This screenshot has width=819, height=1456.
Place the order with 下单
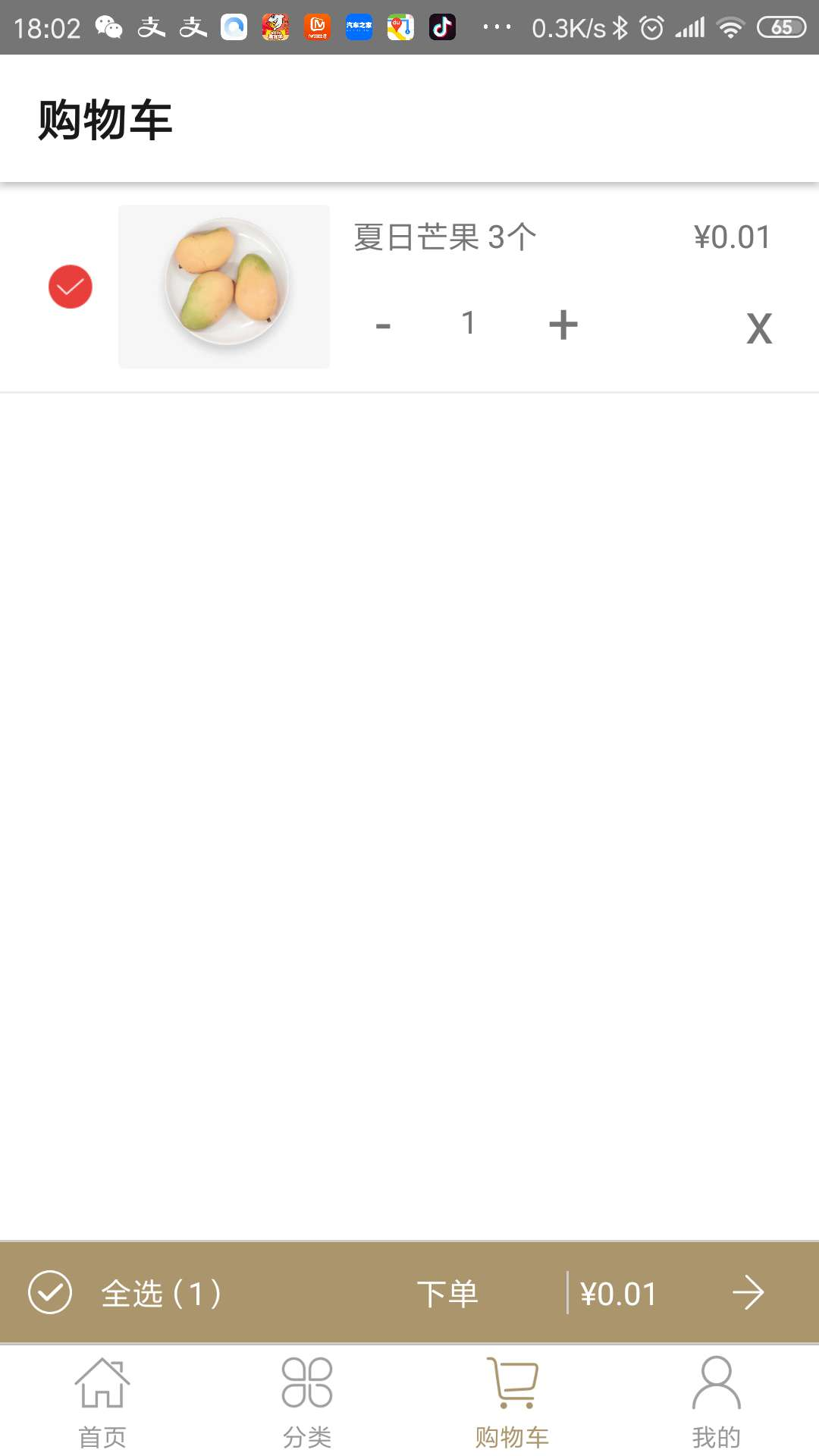(x=447, y=1293)
